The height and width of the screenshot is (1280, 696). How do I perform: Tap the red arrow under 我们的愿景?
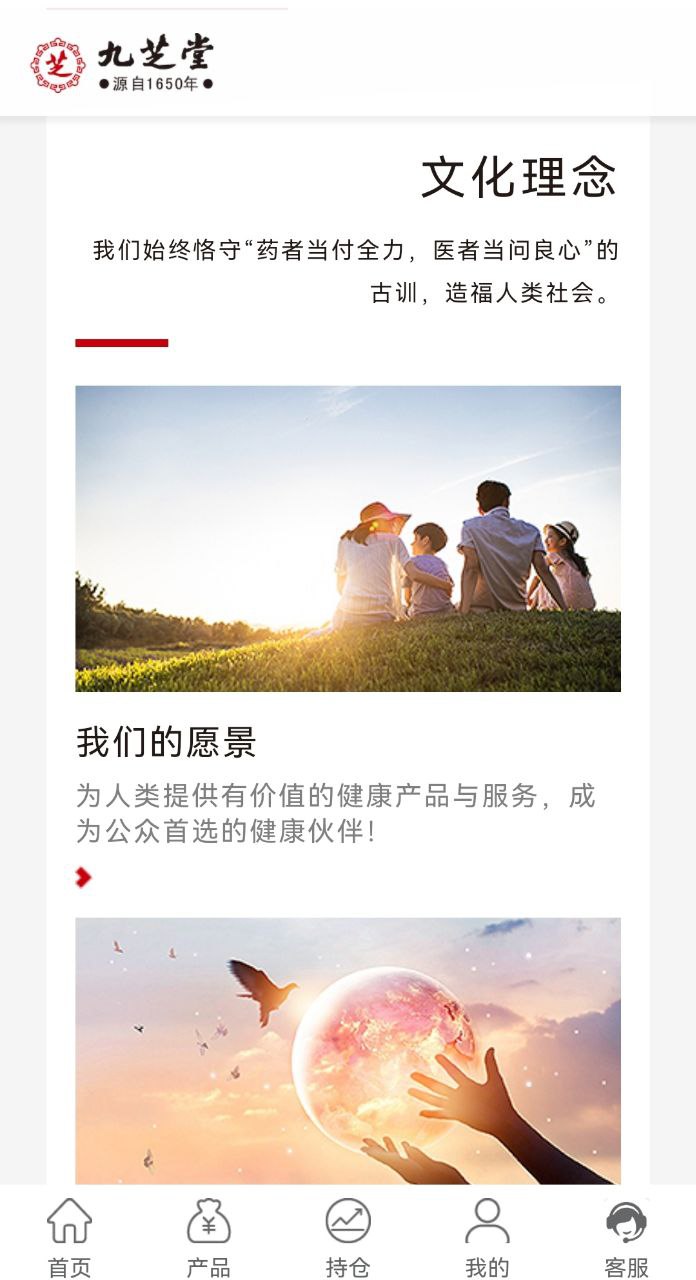(83, 878)
